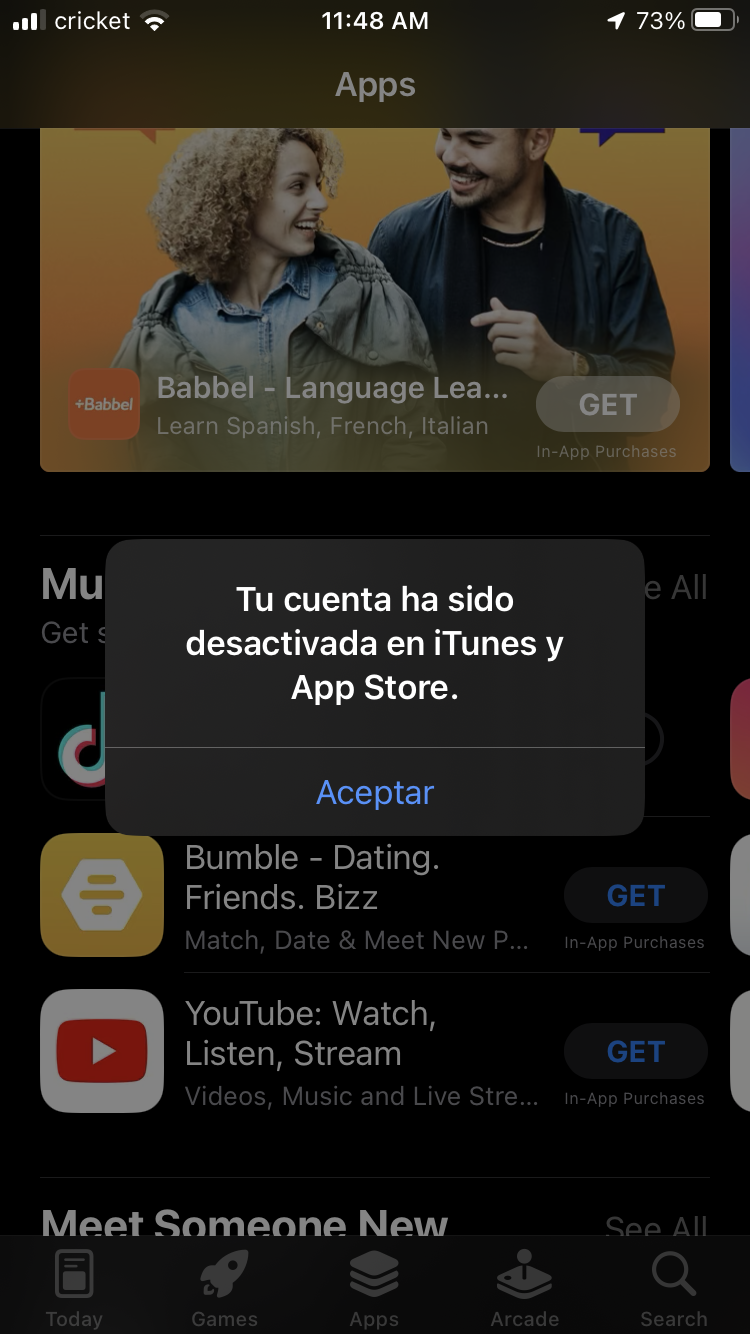Image resolution: width=750 pixels, height=1334 pixels.
Task: Get the Bumble dating app
Action: [636, 895]
